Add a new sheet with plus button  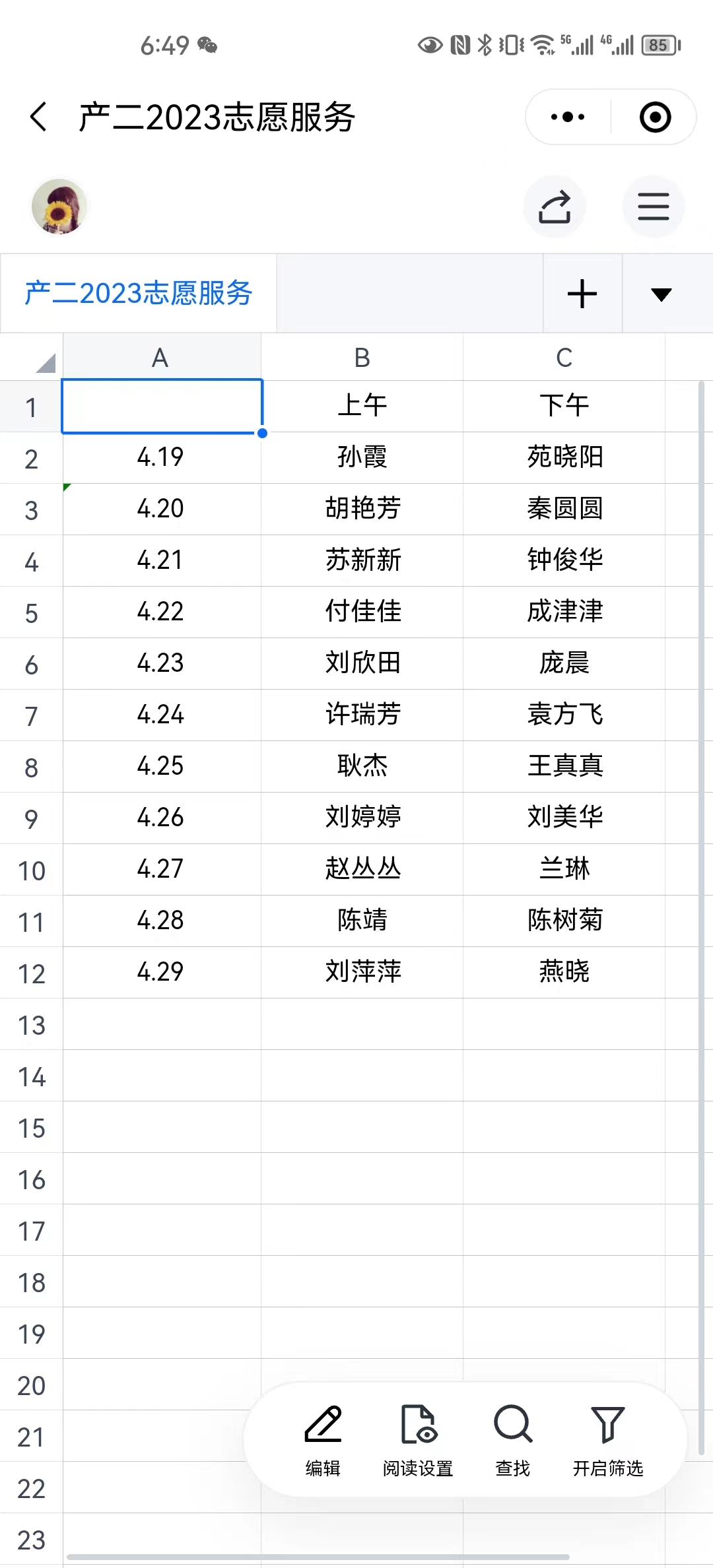click(582, 294)
